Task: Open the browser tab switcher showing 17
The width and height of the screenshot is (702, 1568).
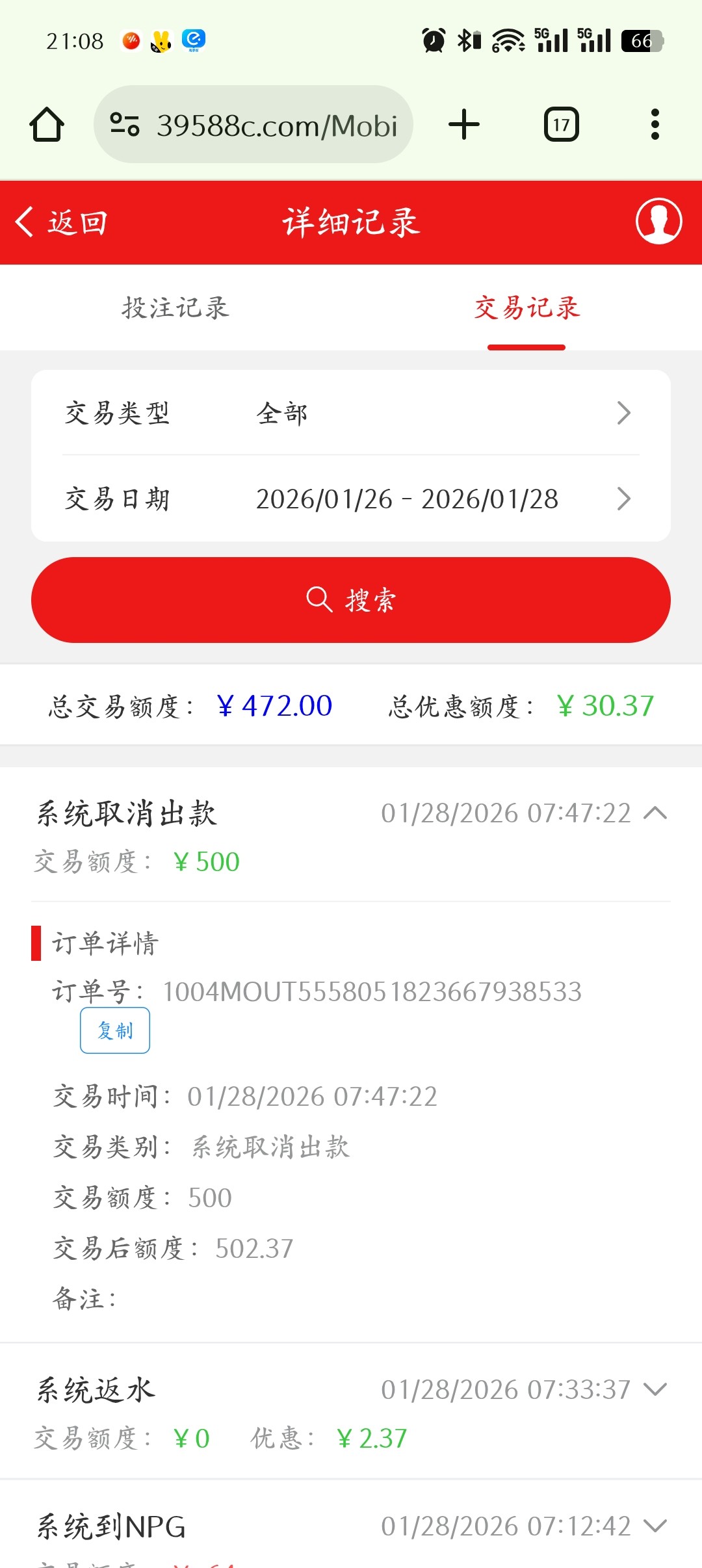Action: click(561, 124)
